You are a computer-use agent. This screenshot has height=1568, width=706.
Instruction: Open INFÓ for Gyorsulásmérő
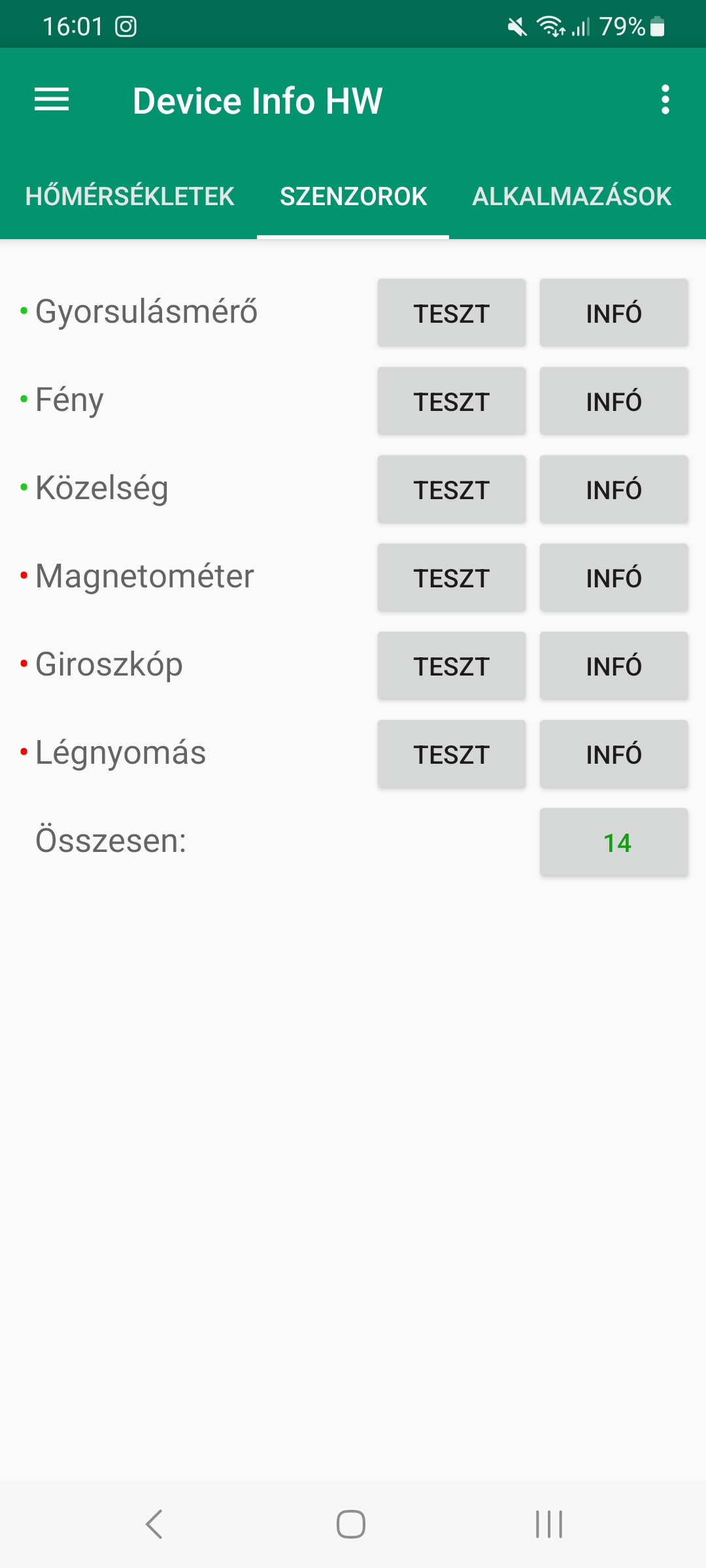coord(614,313)
